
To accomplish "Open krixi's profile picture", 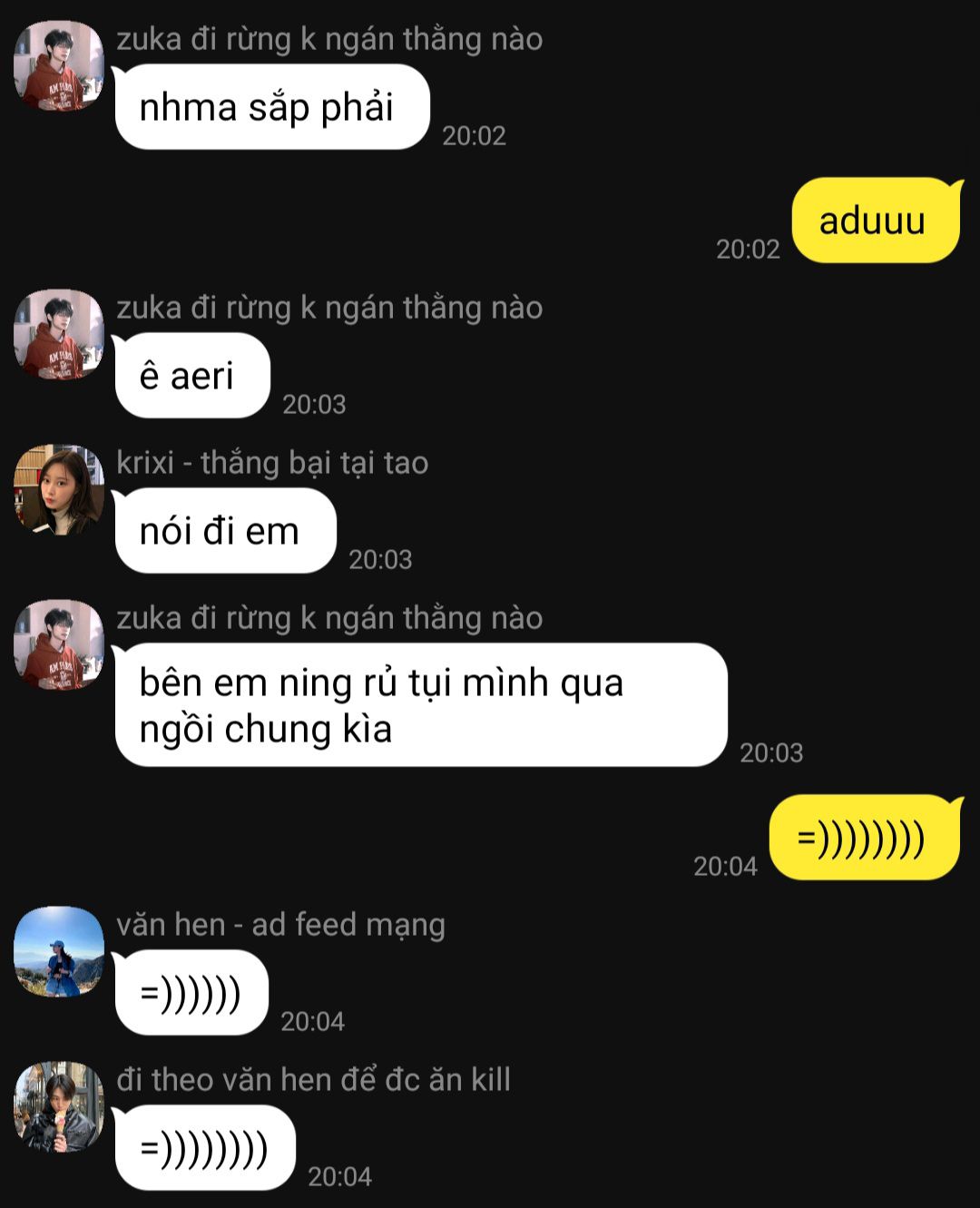I will point(59,490).
